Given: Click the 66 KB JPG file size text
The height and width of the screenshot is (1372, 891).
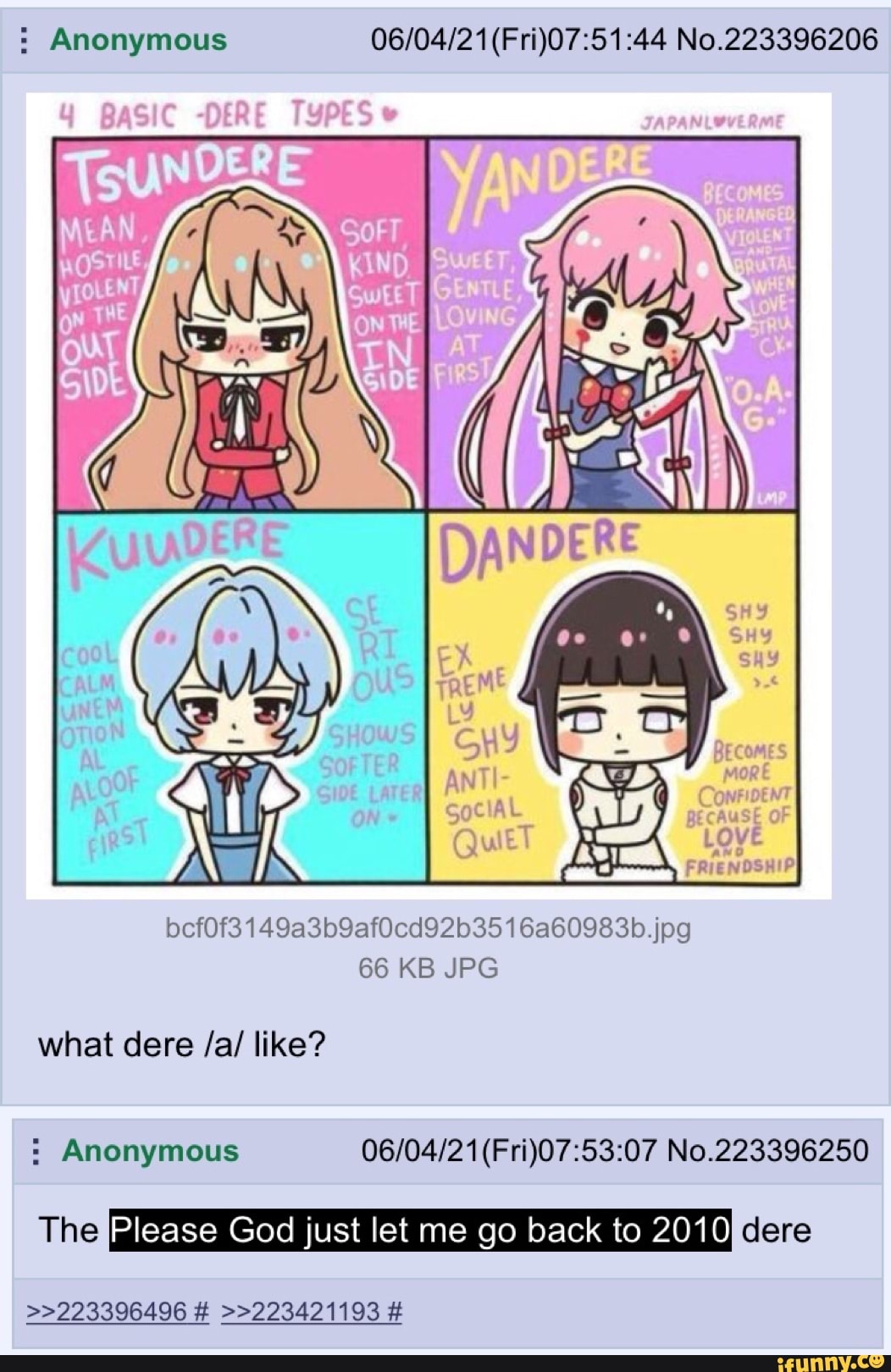Looking at the screenshot, I should (429, 970).
